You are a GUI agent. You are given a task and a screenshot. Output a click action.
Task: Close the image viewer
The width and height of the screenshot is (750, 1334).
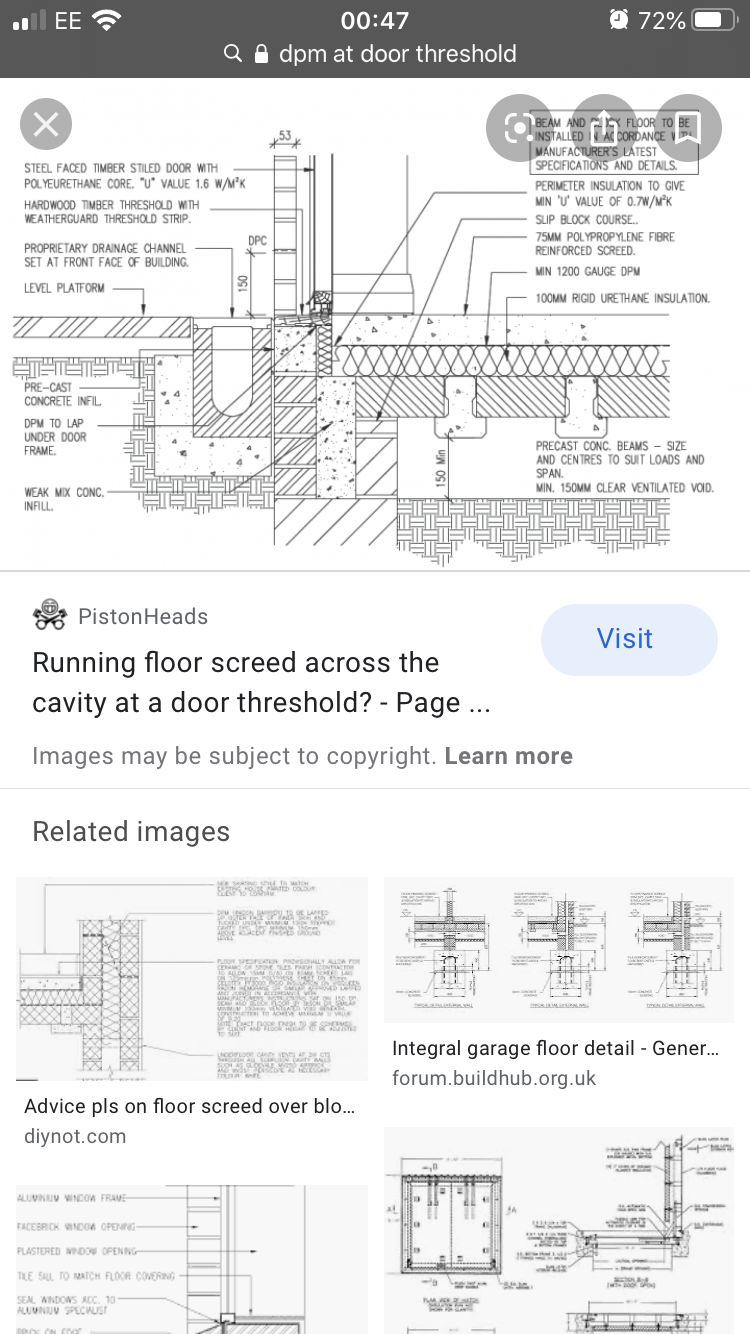(x=46, y=125)
